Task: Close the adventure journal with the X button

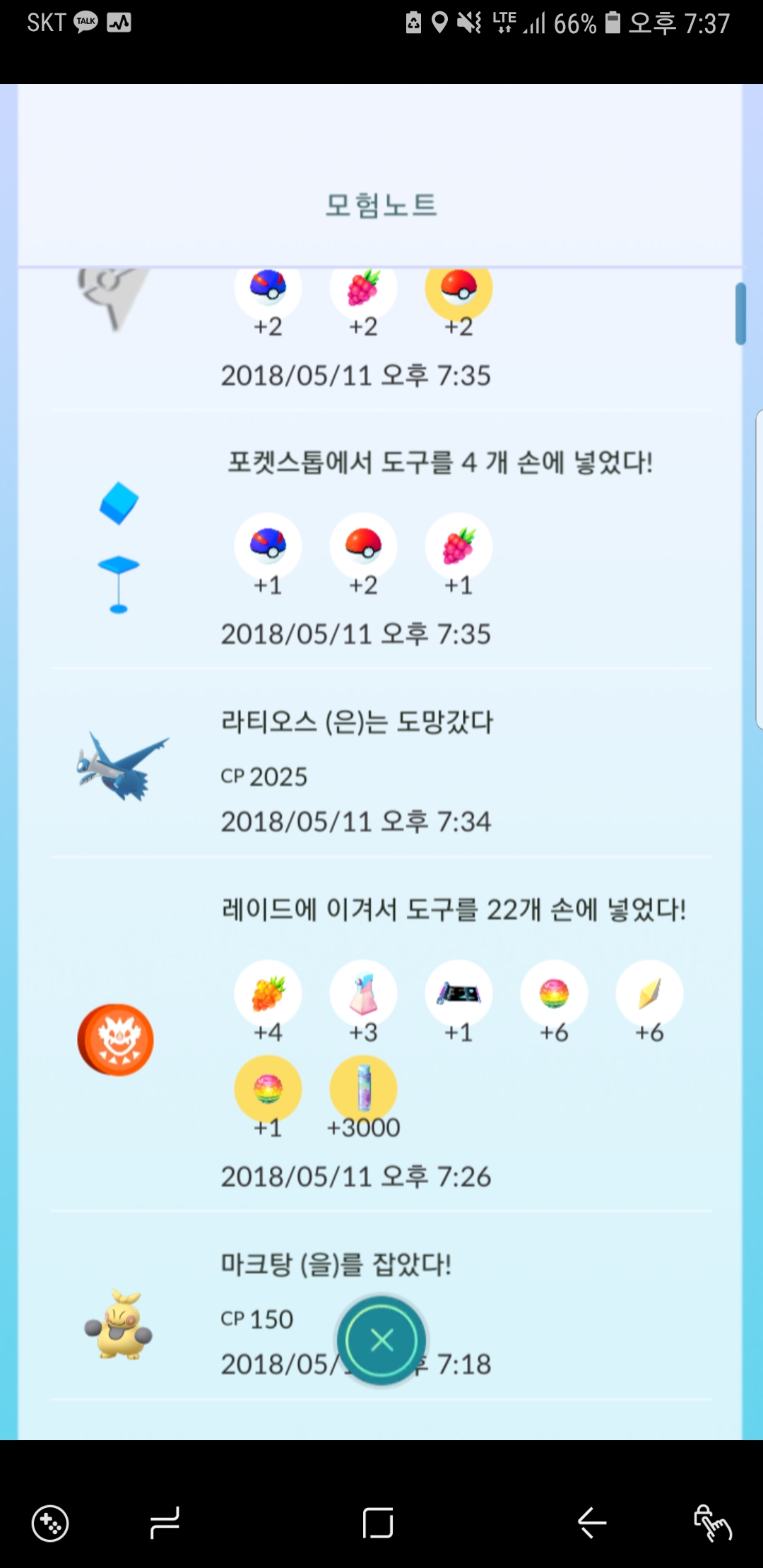Action: (381, 1340)
